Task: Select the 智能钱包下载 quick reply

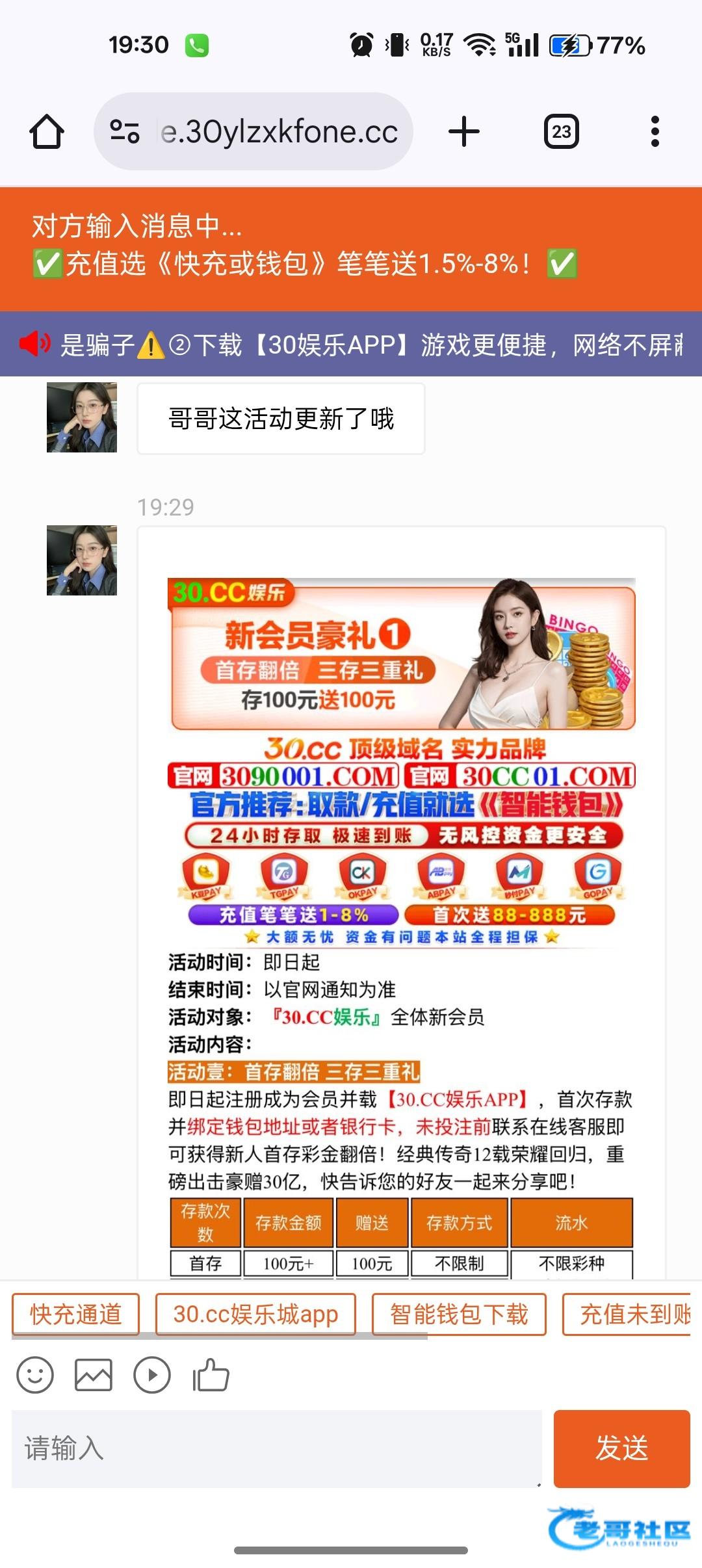Action: [x=459, y=1314]
